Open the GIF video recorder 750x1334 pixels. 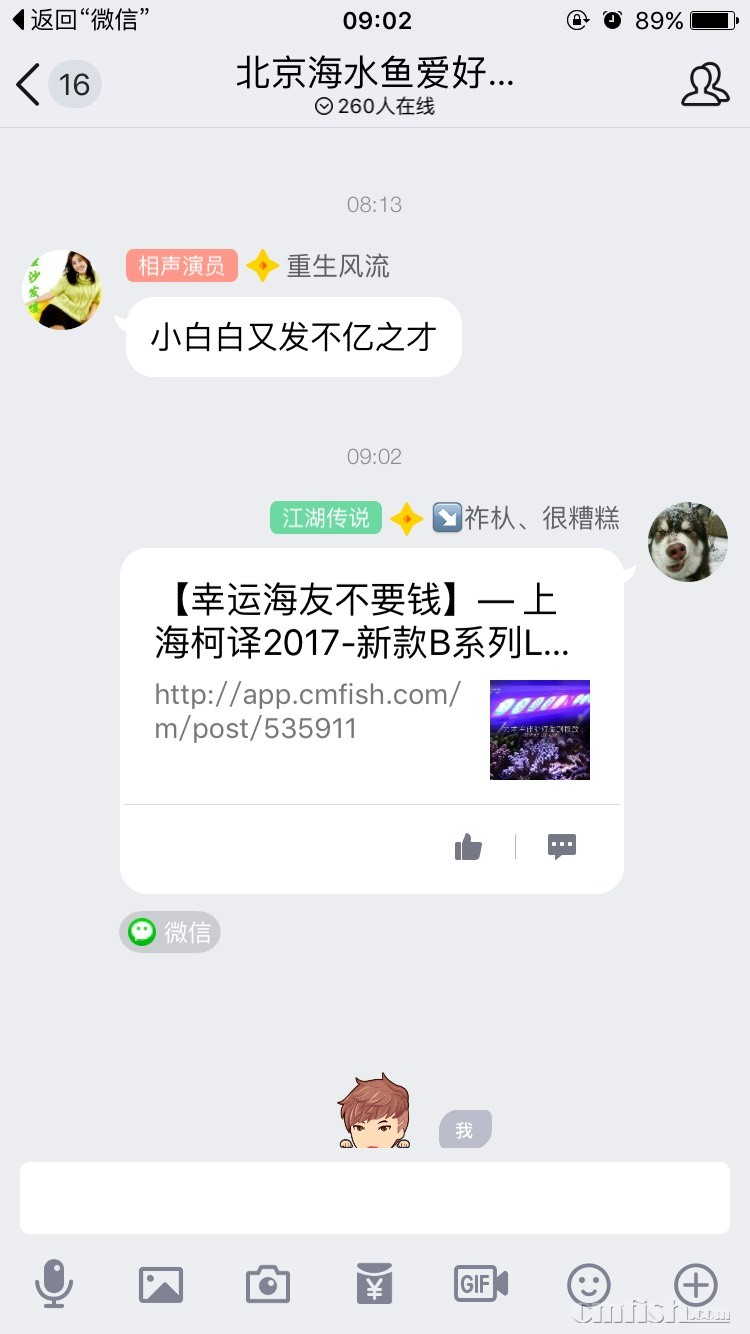481,1283
